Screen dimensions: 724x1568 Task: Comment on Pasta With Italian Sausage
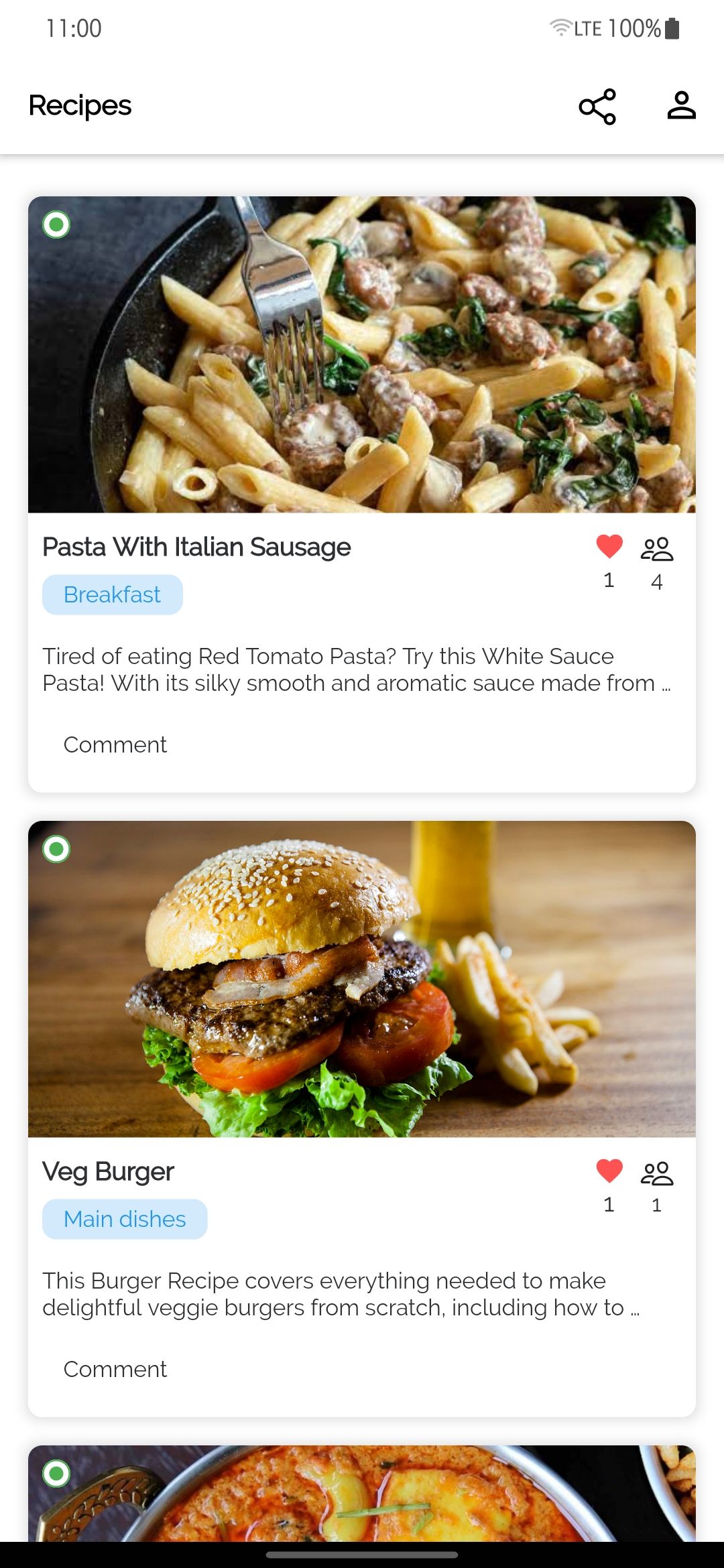pos(115,744)
